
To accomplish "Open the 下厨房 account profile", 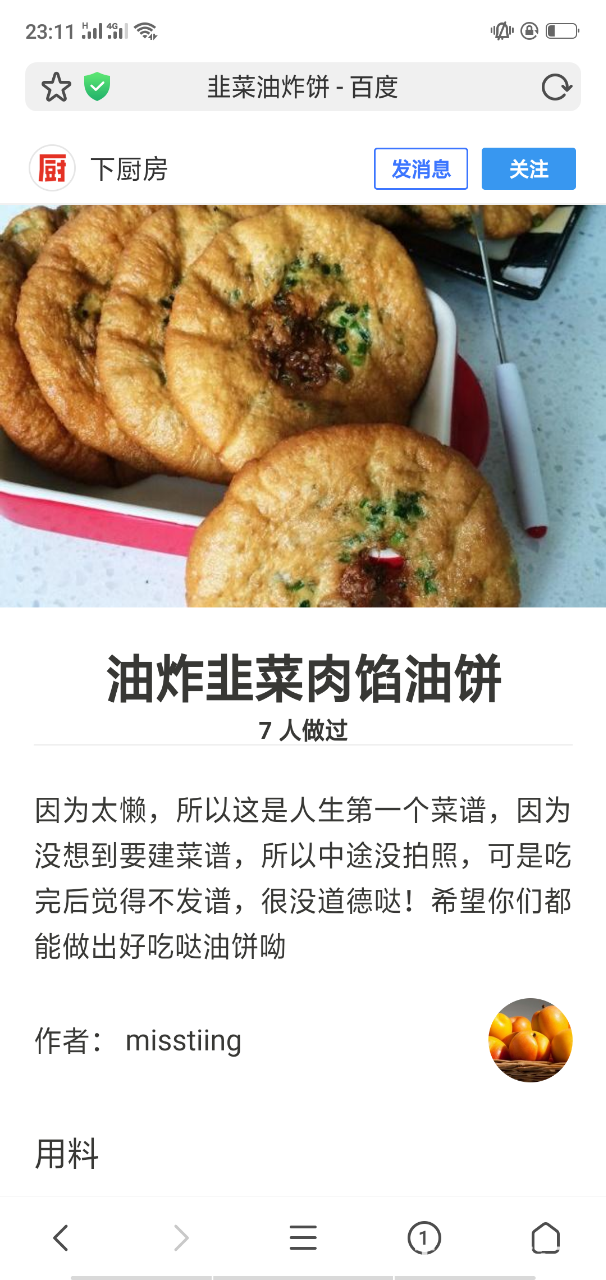I will click(x=99, y=169).
